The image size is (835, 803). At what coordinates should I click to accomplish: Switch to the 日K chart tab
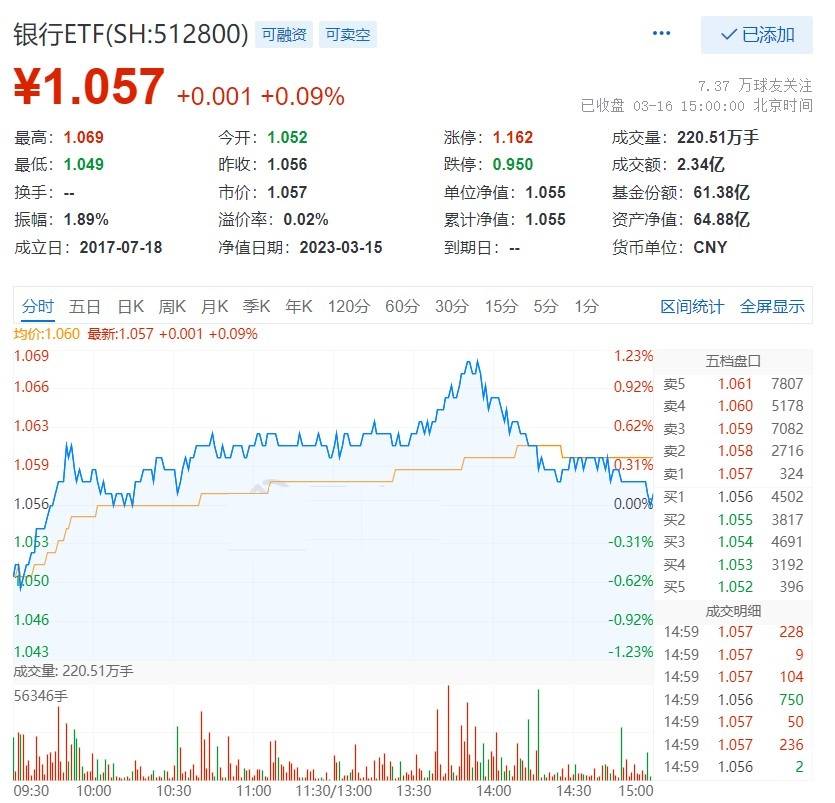coord(131,307)
